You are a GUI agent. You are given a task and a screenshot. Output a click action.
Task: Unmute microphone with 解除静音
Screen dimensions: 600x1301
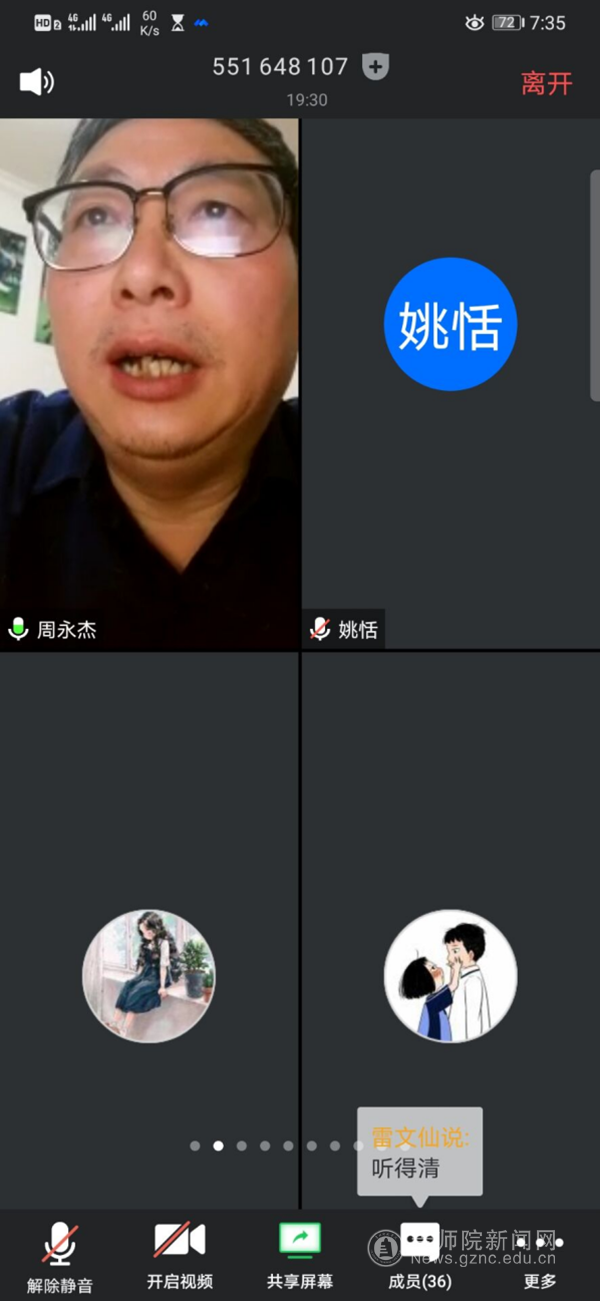[x=60, y=1255]
